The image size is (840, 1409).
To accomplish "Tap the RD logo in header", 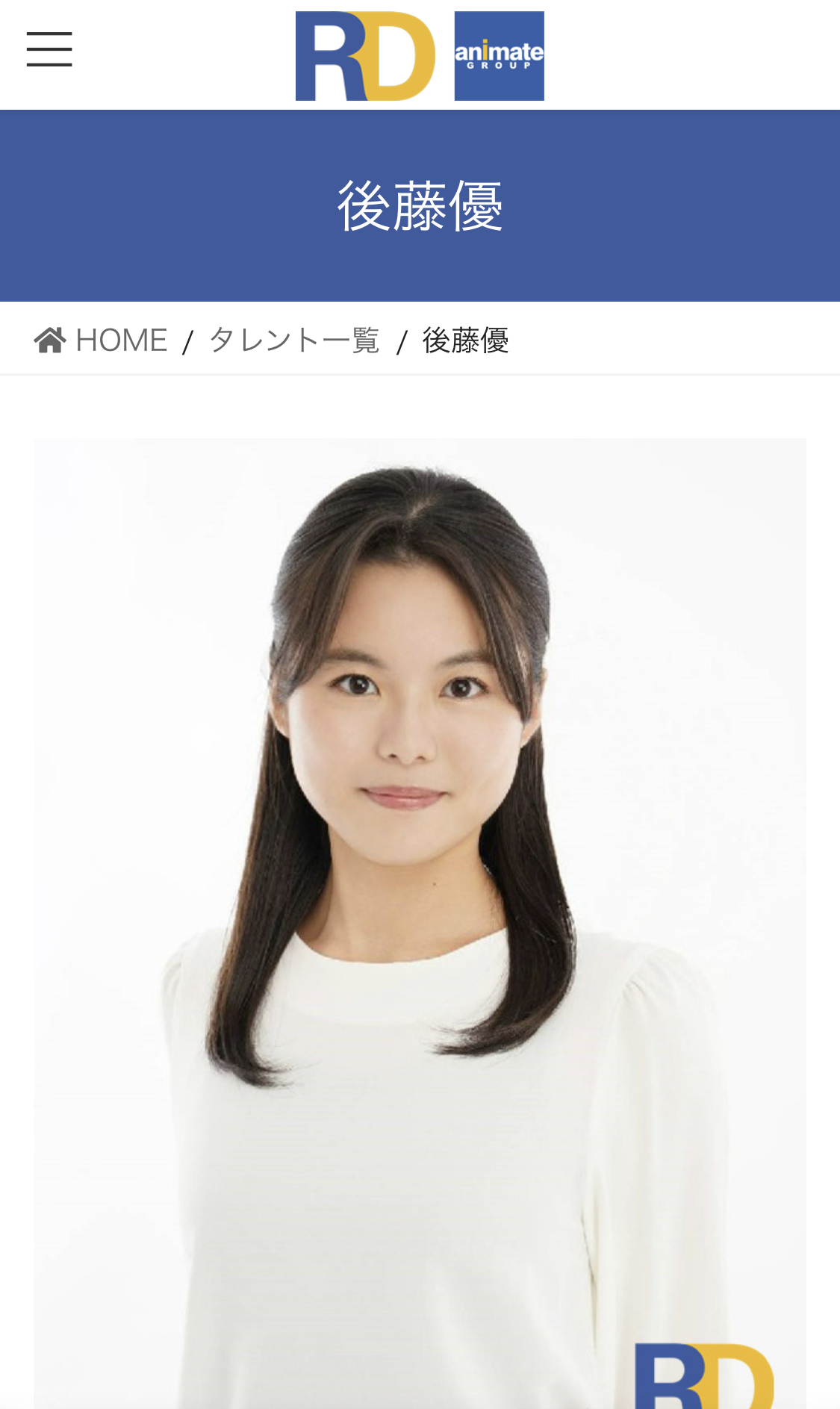I will [365, 56].
